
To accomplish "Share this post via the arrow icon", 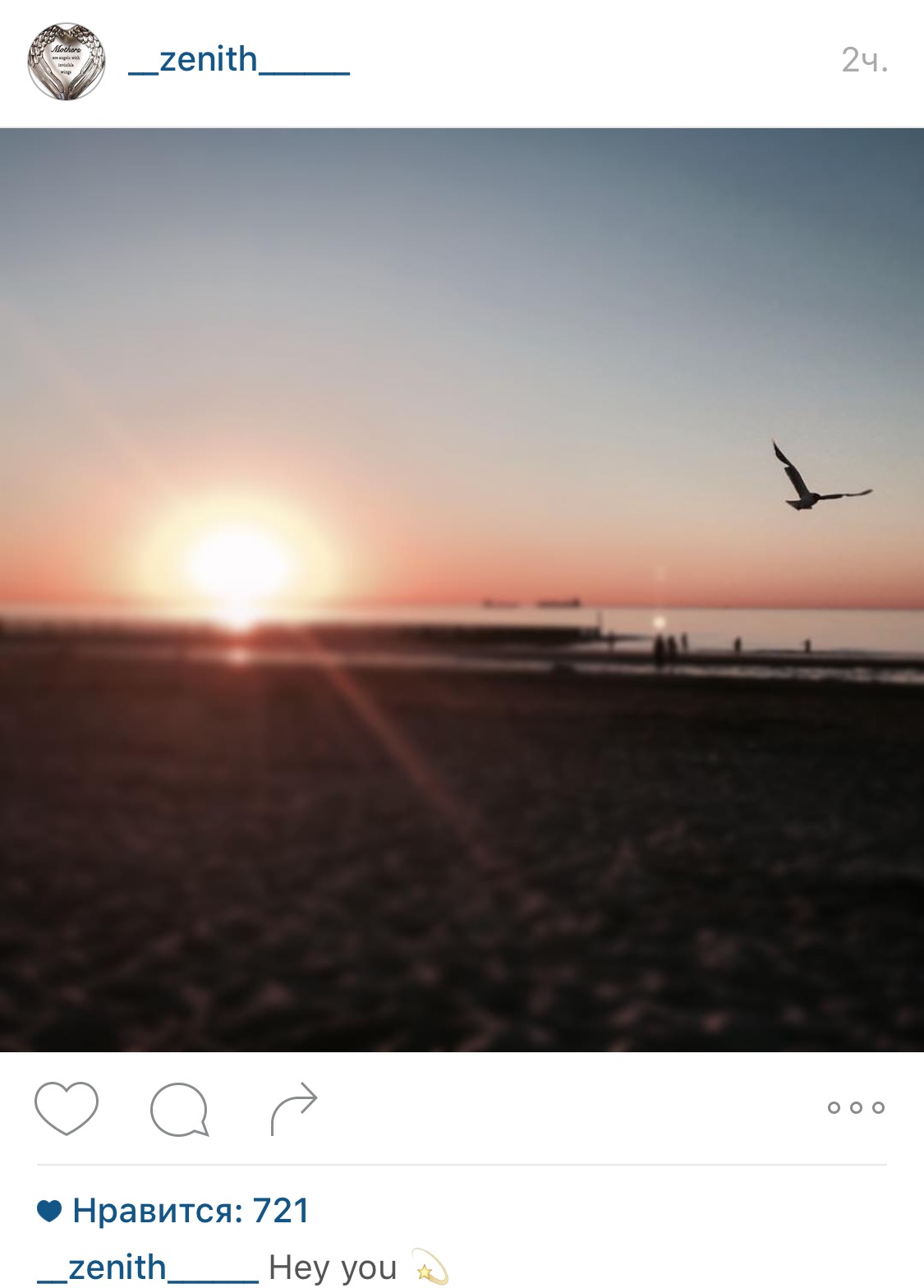I will click(293, 1107).
